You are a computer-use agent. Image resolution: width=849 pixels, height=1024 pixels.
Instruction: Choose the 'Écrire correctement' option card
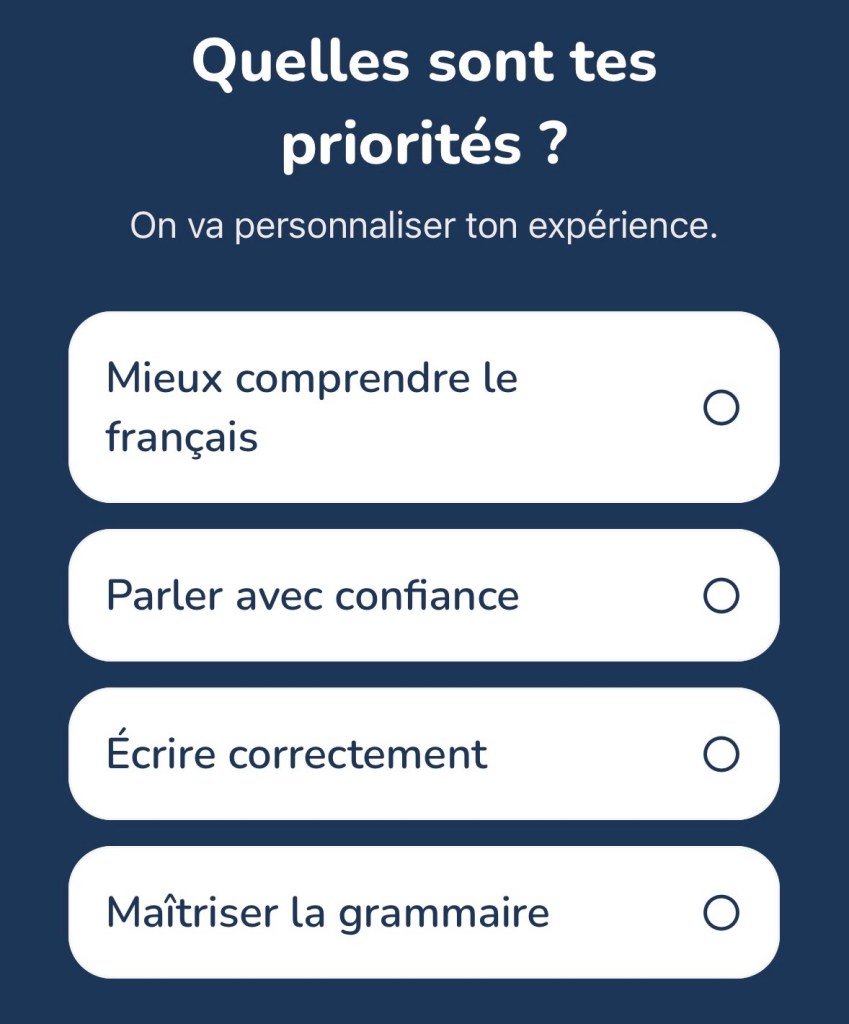424,753
